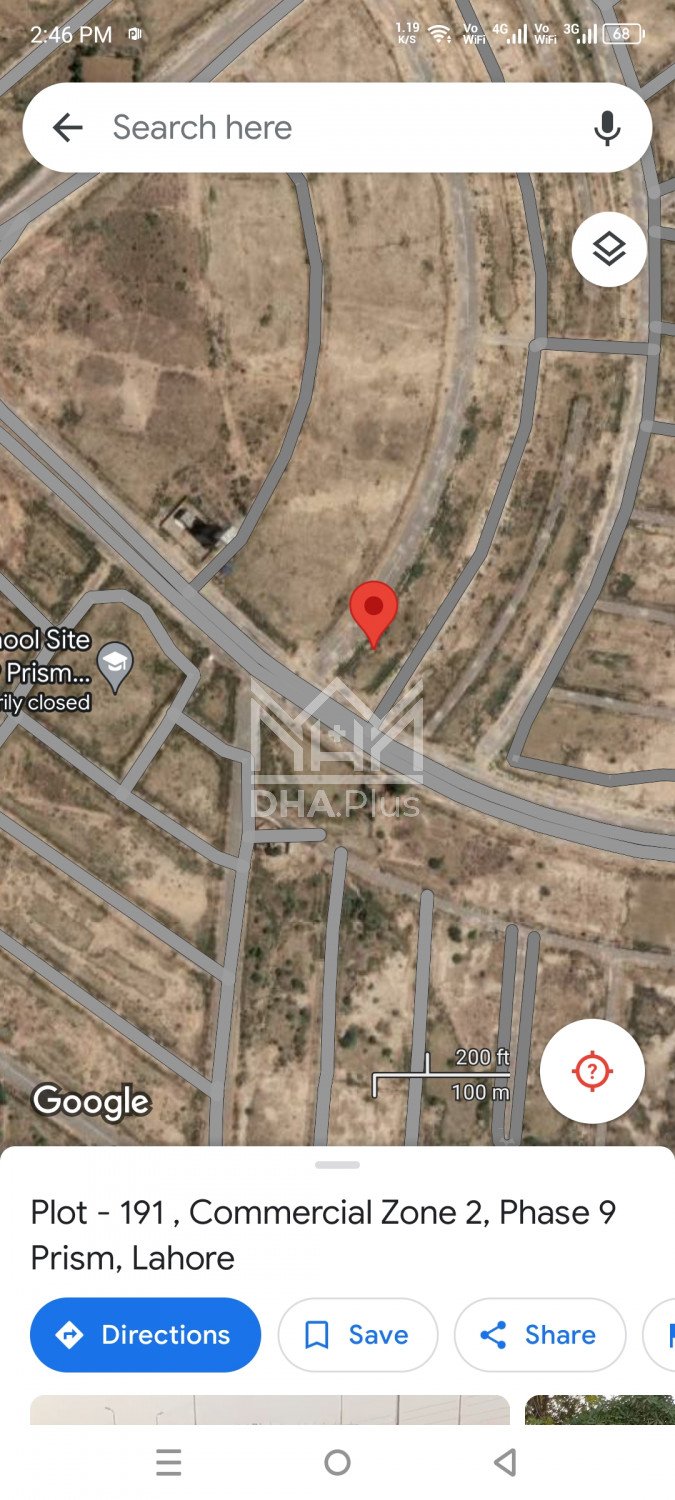
Task: Start voice search with the microphone
Action: click(x=607, y=128)
